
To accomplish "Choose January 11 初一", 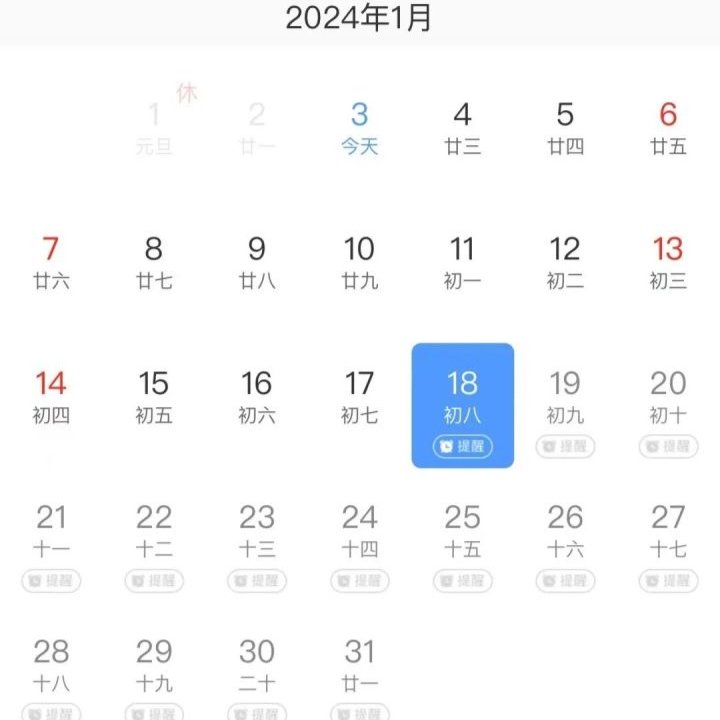I will [462, 262].
